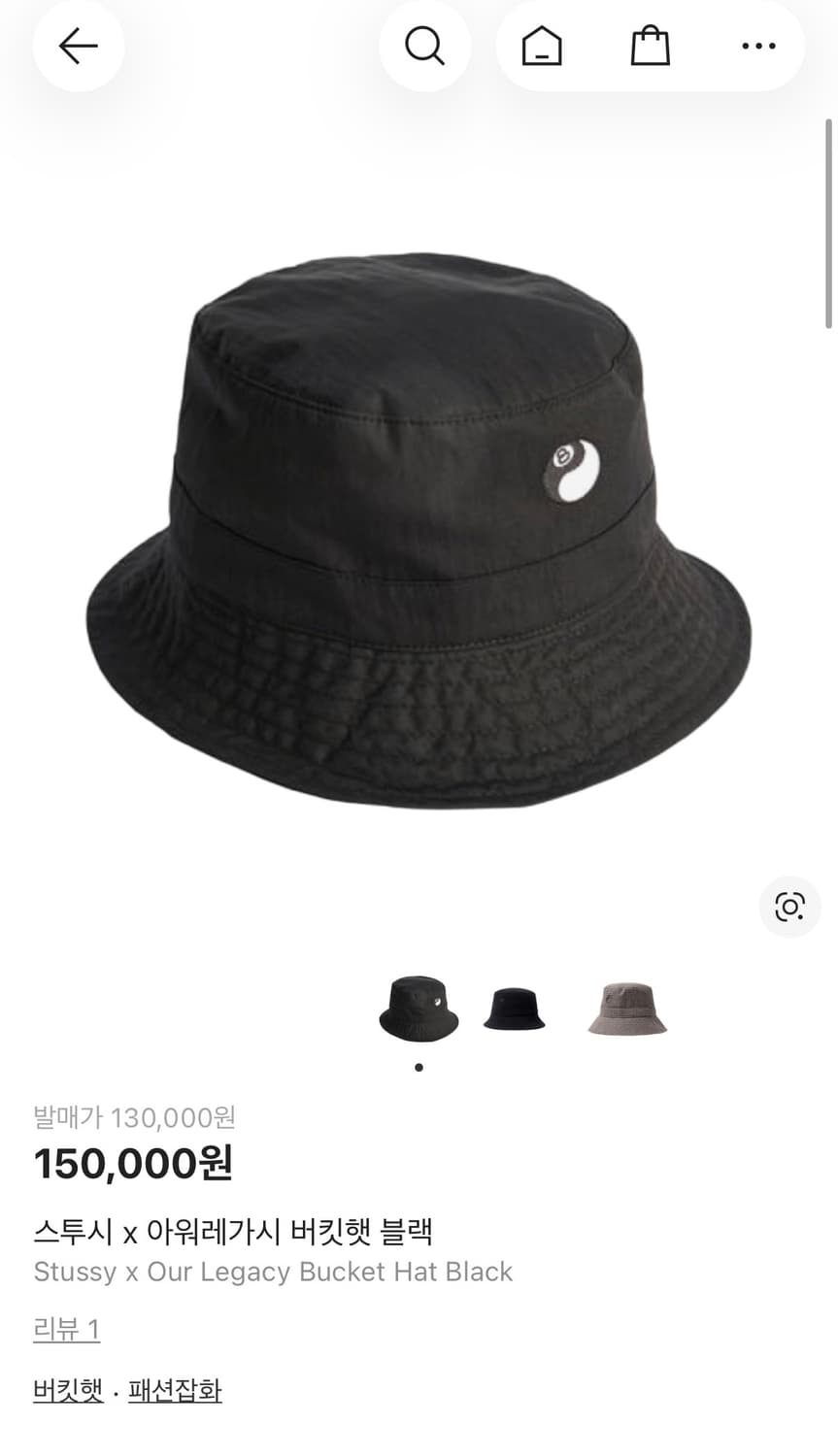838x1456 pixels.
Task: Select the black Stussy bucket hat thumbnail
Action: tap(419, 1008)
